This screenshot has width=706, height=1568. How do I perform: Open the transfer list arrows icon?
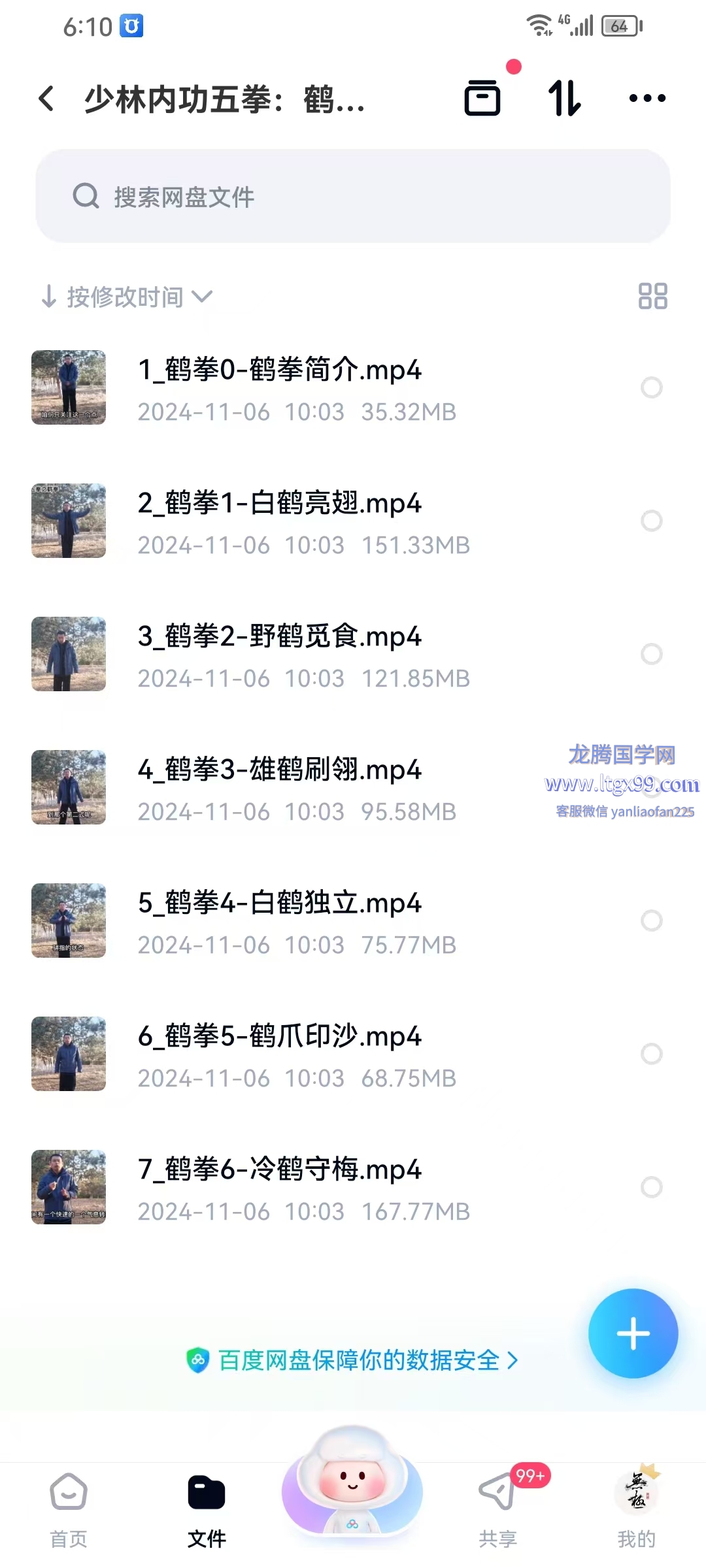click(564, 99)
